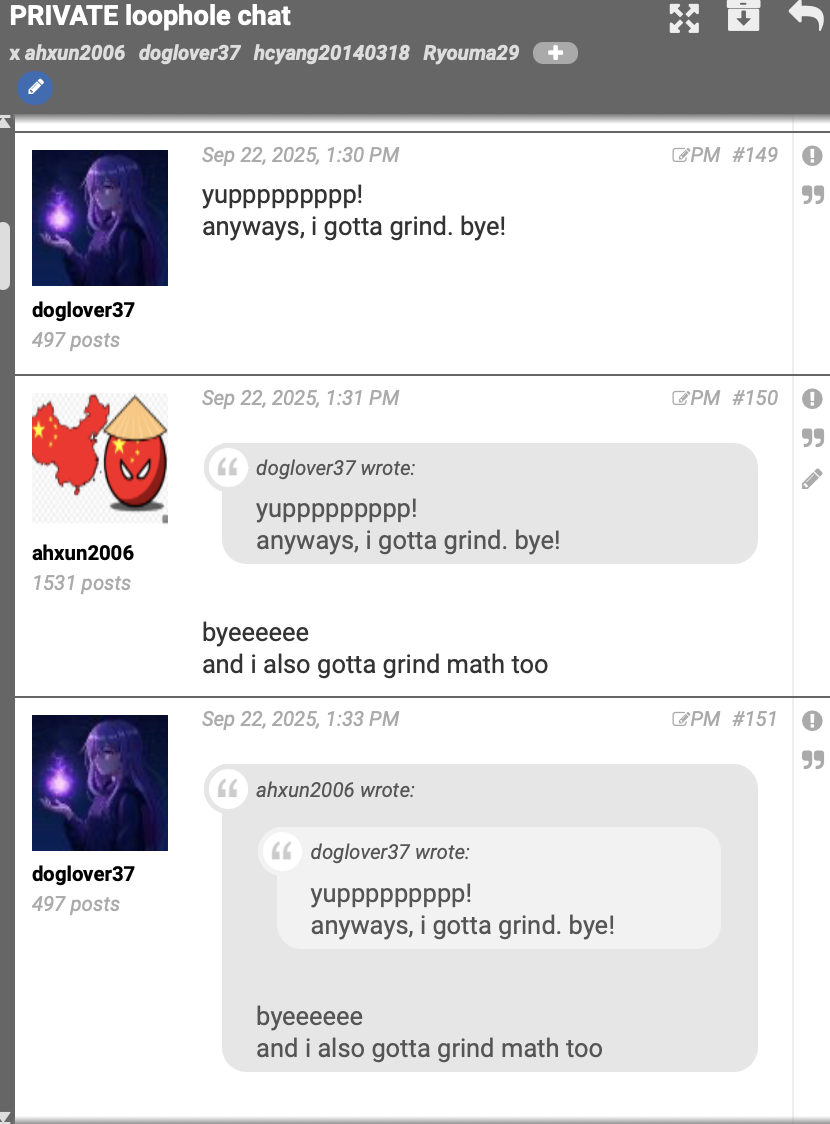This screenshot has width=830, height=1124.
Task: Open doglover37's avatar on post #149
Action: click(x=100, y=218)
